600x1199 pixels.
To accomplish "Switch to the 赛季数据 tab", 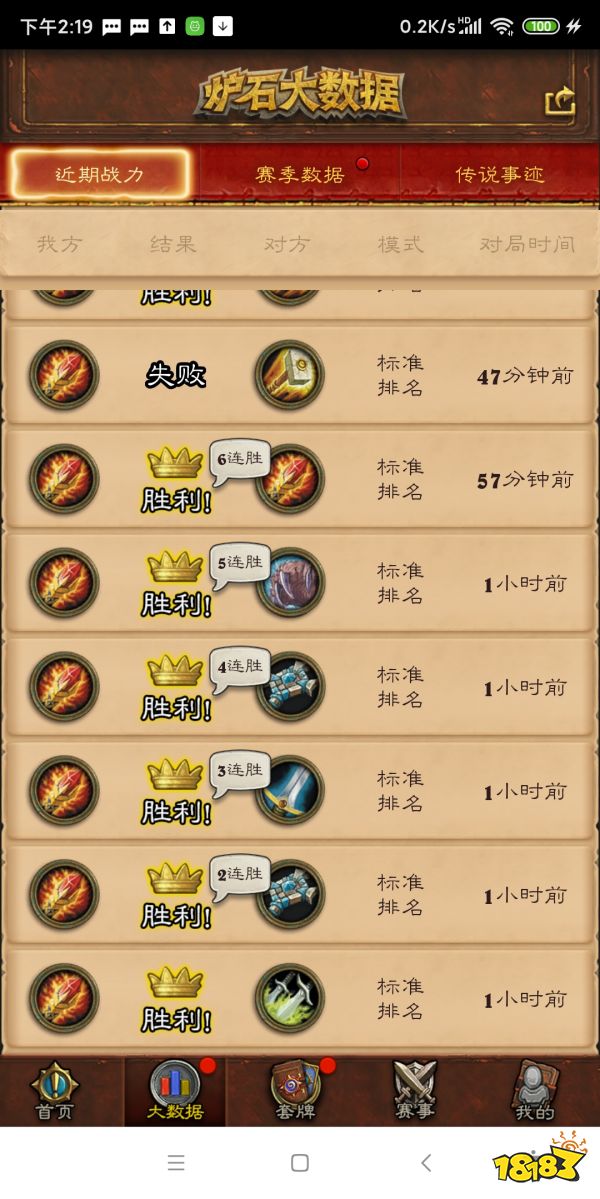I will pyautogui.click(x=300, y=174).
